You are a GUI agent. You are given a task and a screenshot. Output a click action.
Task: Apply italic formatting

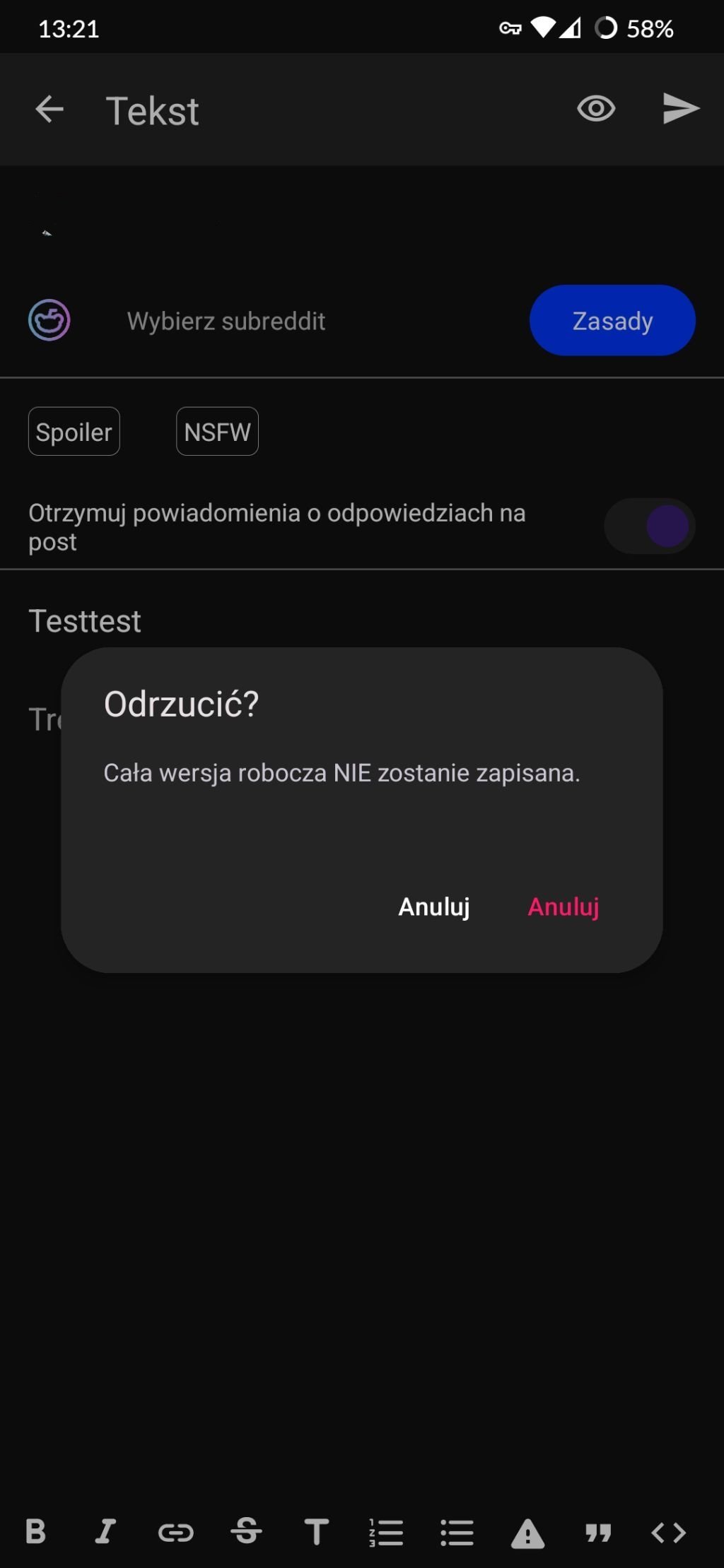105,1532
